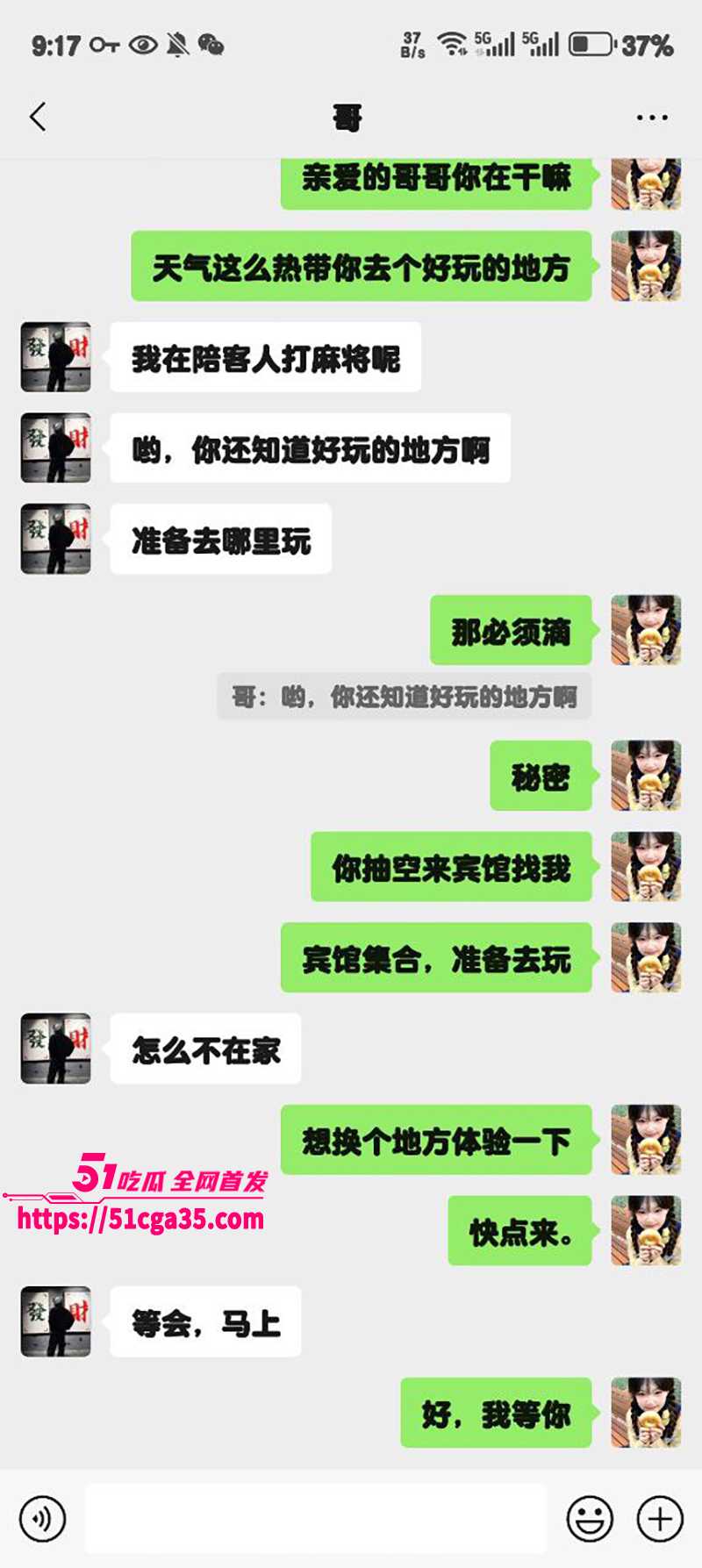Screen dimensions: 702x1568
Task: Open contact avatar beside 等会，马上
Action: [x=56, y=1321]
